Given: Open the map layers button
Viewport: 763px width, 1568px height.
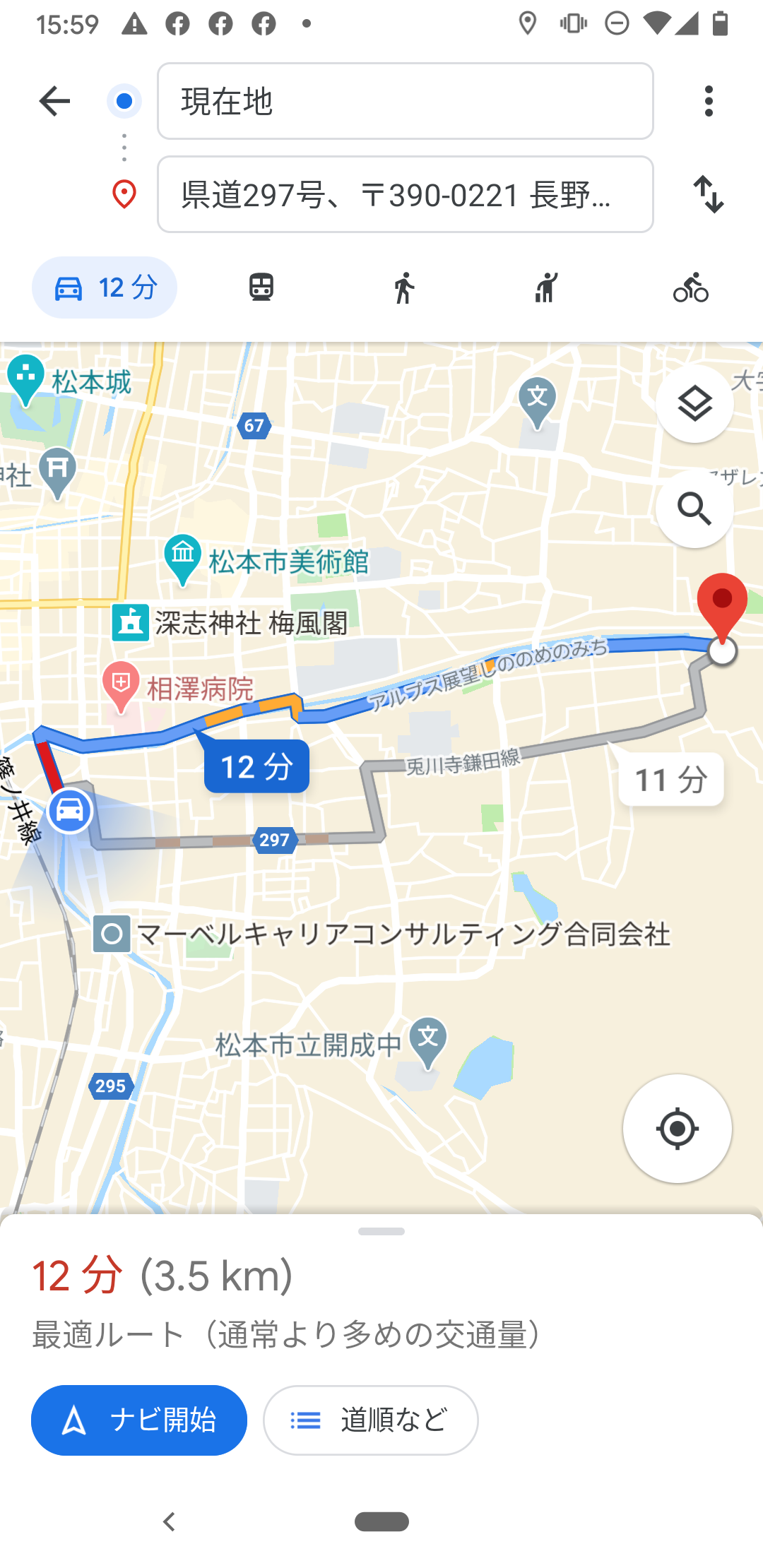Looking at the screenshot, I should pos(694,404).
